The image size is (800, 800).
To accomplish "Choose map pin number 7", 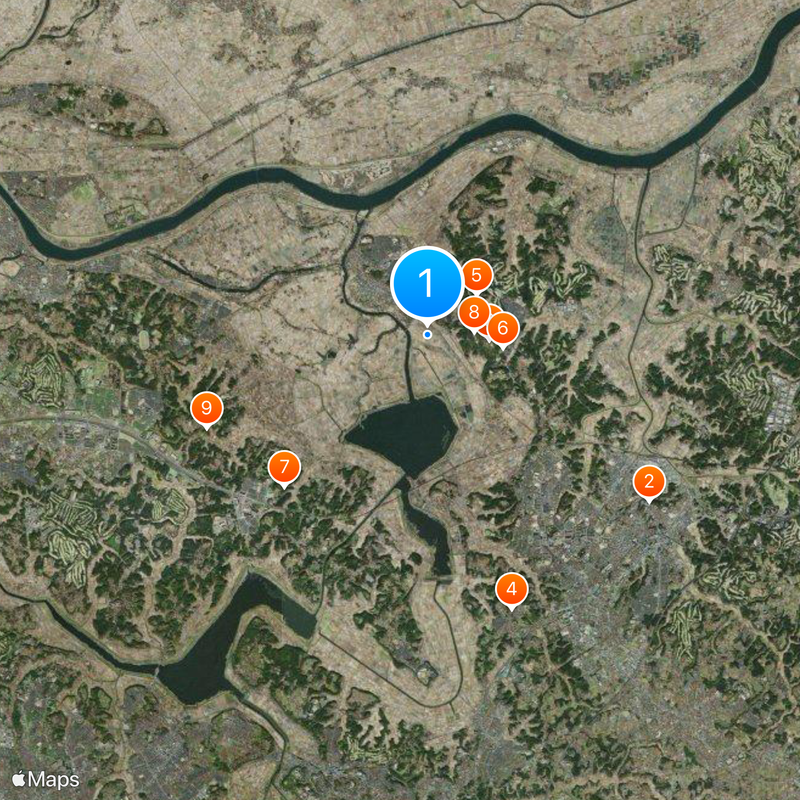I will (284, 466).
